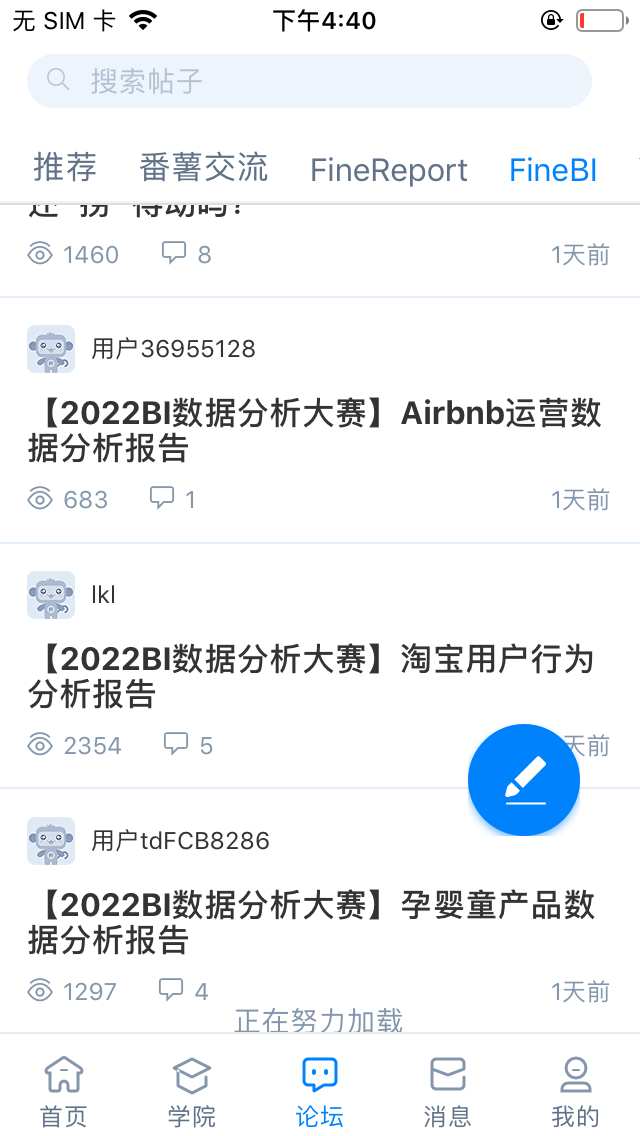Compose a new post with pencil button
This screenshot has width=640, height=1136.
point(524,780)
